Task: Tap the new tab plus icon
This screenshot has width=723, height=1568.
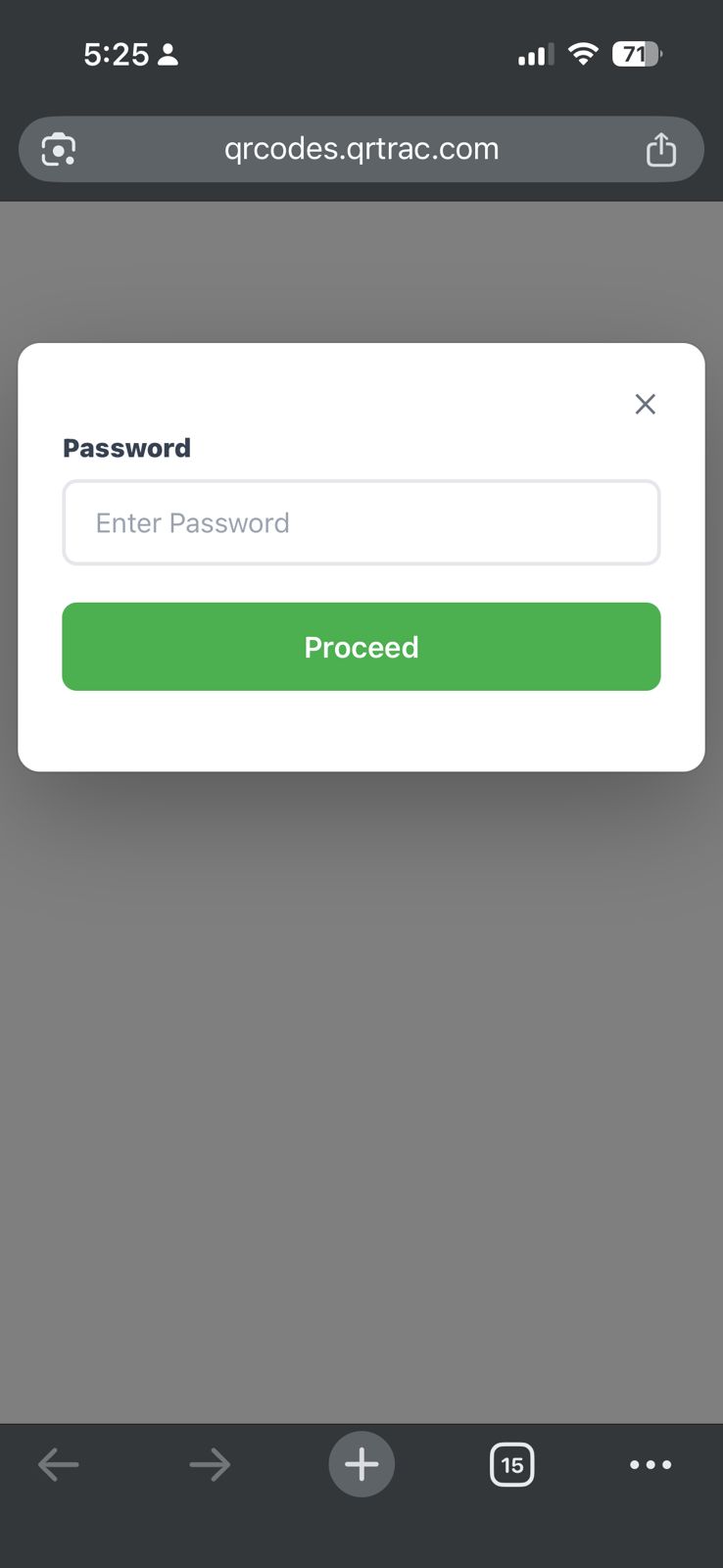Action: 361,1464
